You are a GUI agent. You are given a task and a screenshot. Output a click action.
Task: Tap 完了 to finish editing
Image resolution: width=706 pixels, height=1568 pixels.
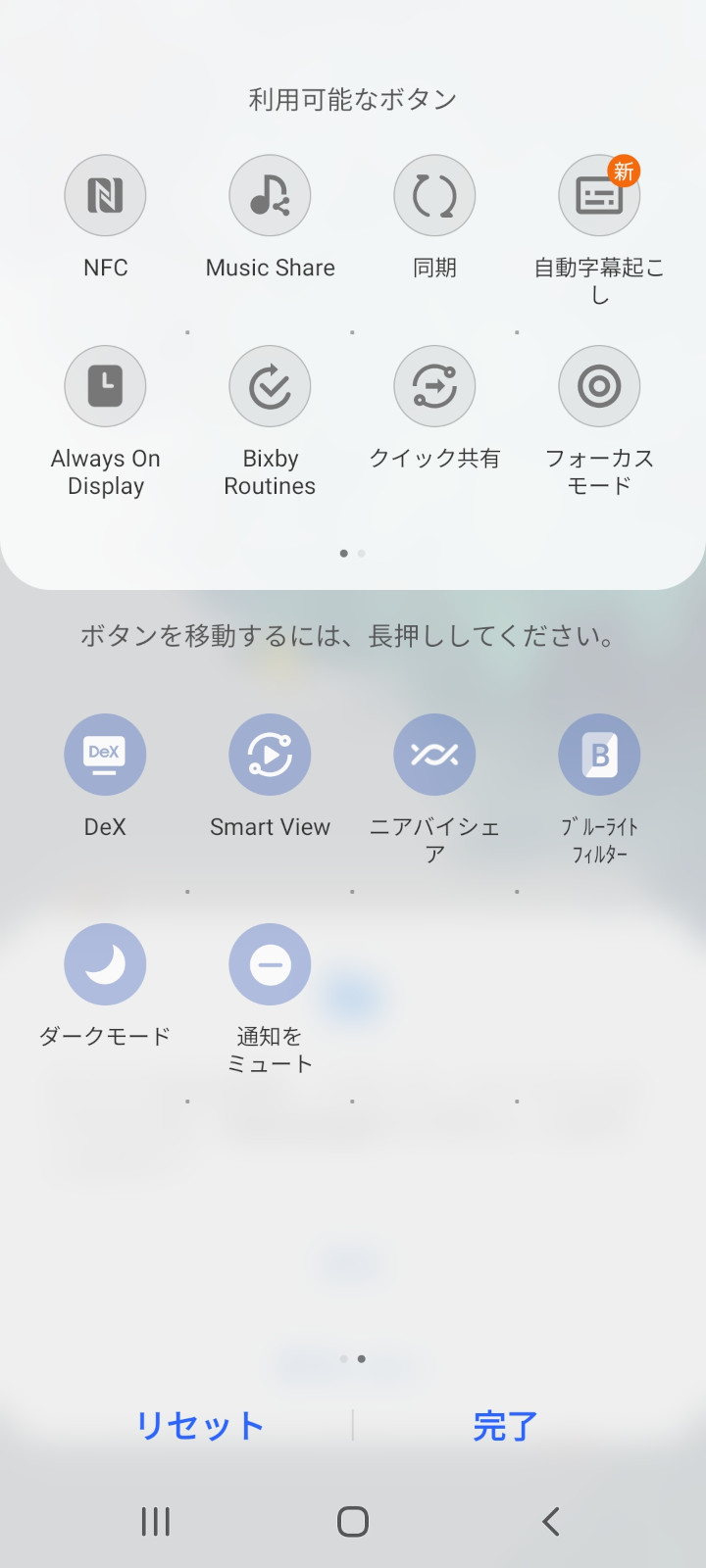505,1426
